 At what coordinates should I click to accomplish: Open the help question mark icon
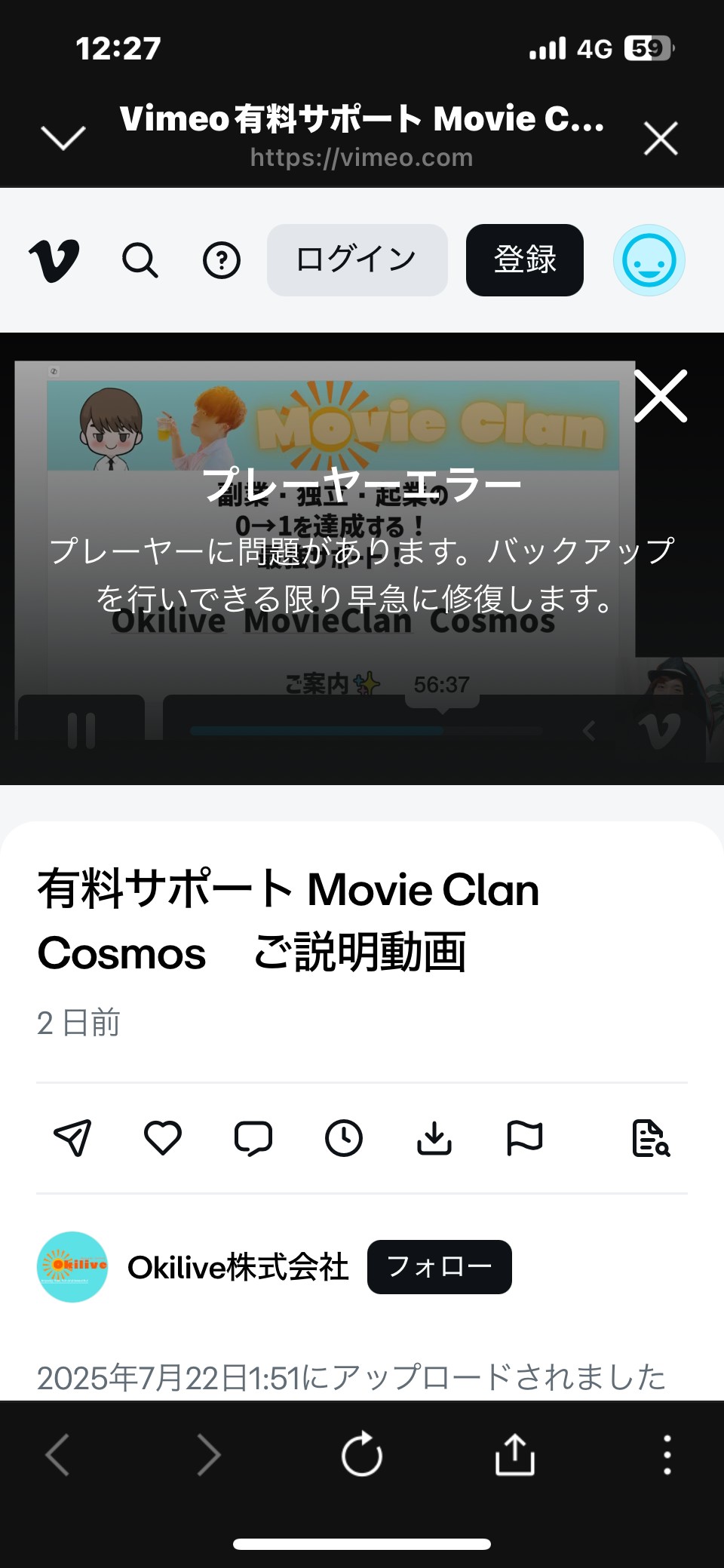(222, 260)
